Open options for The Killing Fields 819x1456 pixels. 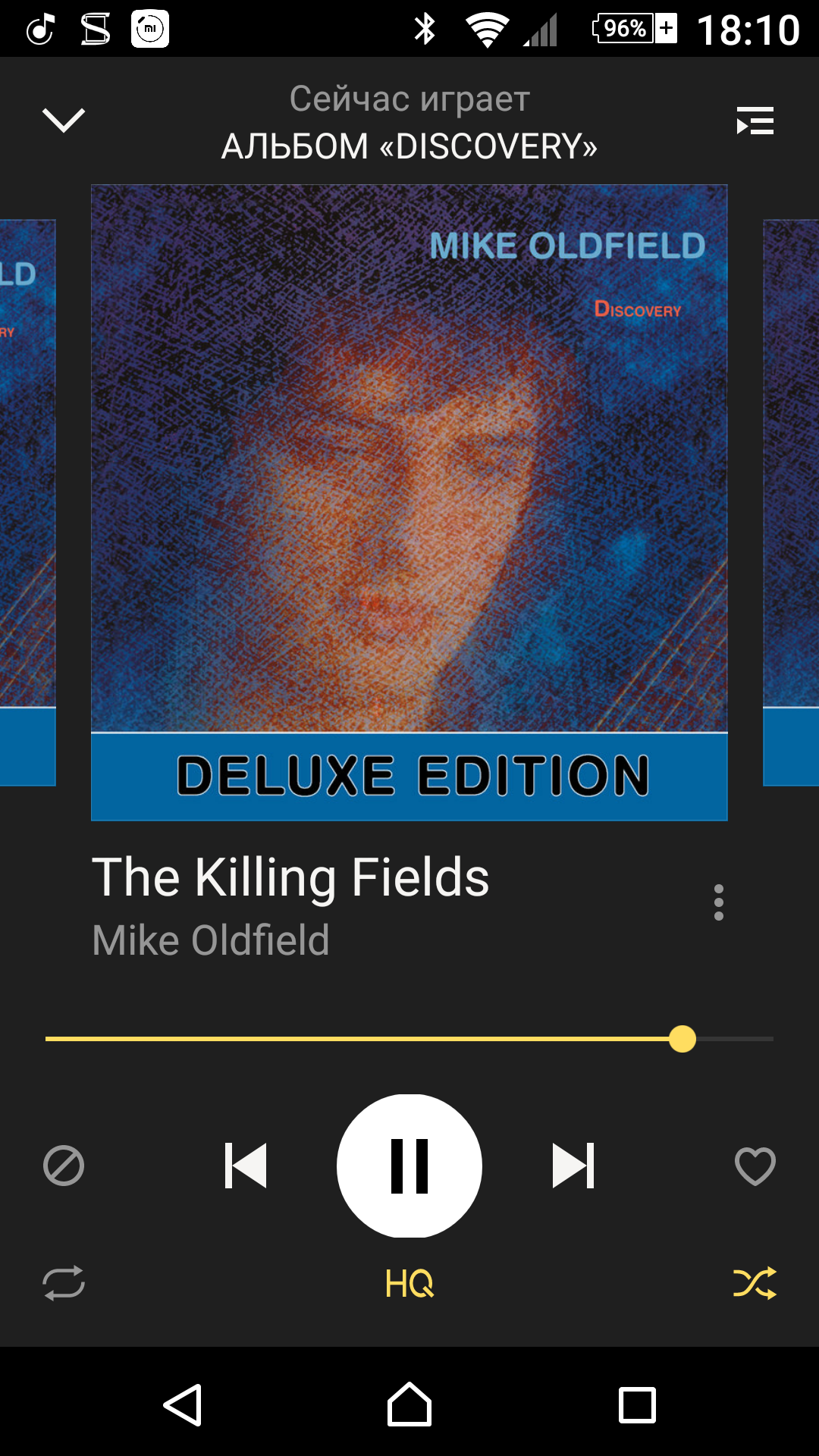718,902
